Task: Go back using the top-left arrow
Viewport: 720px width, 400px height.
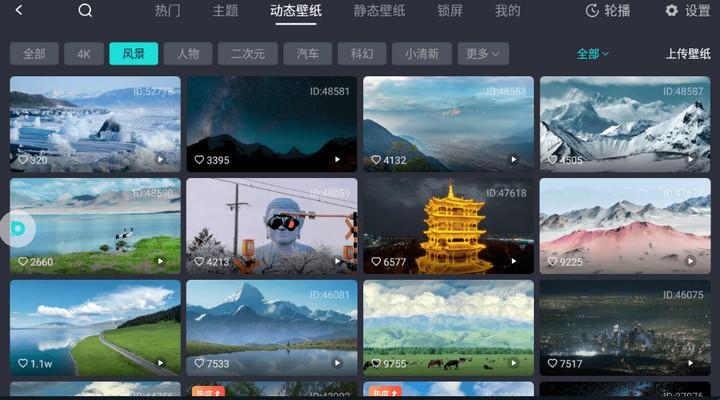Action: point(18,11)
